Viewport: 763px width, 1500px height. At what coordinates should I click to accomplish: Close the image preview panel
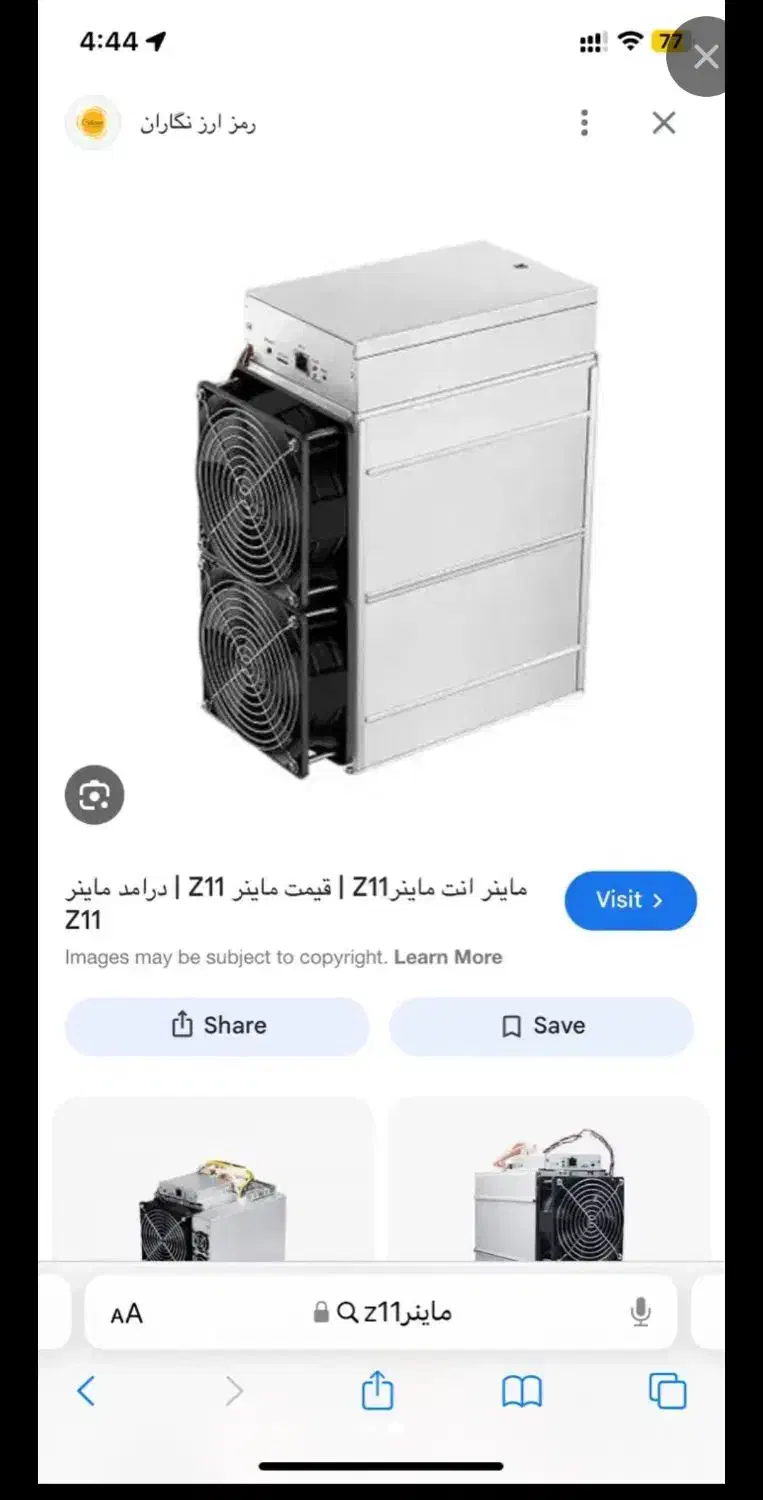(664, 123)
